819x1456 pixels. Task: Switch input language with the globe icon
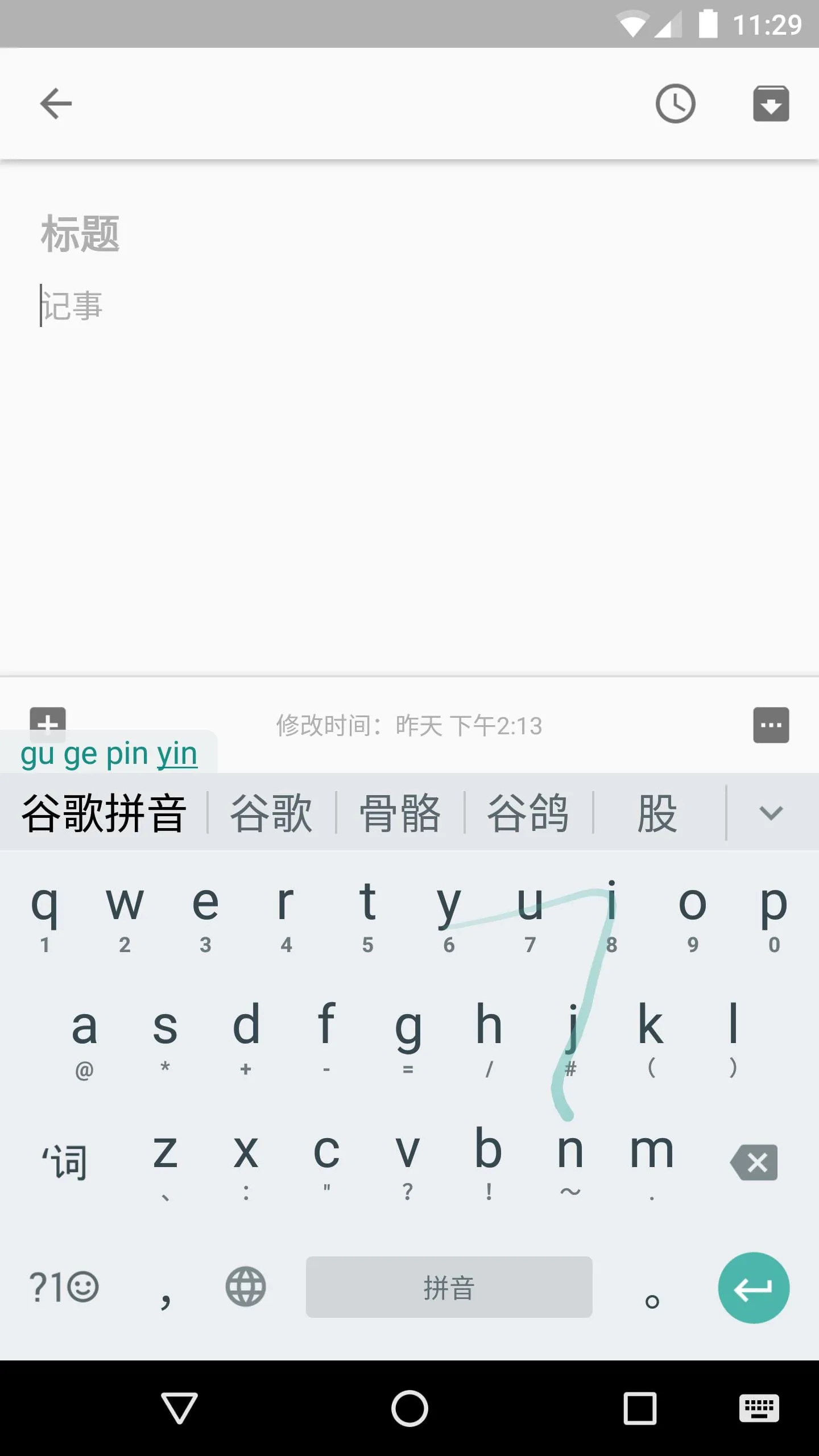point(245,1288)
